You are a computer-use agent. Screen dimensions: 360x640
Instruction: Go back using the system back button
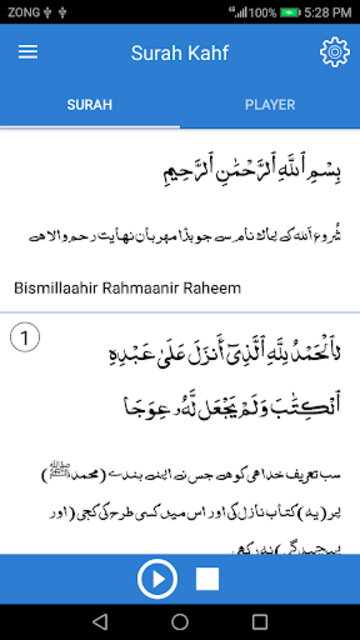(100, 622)
